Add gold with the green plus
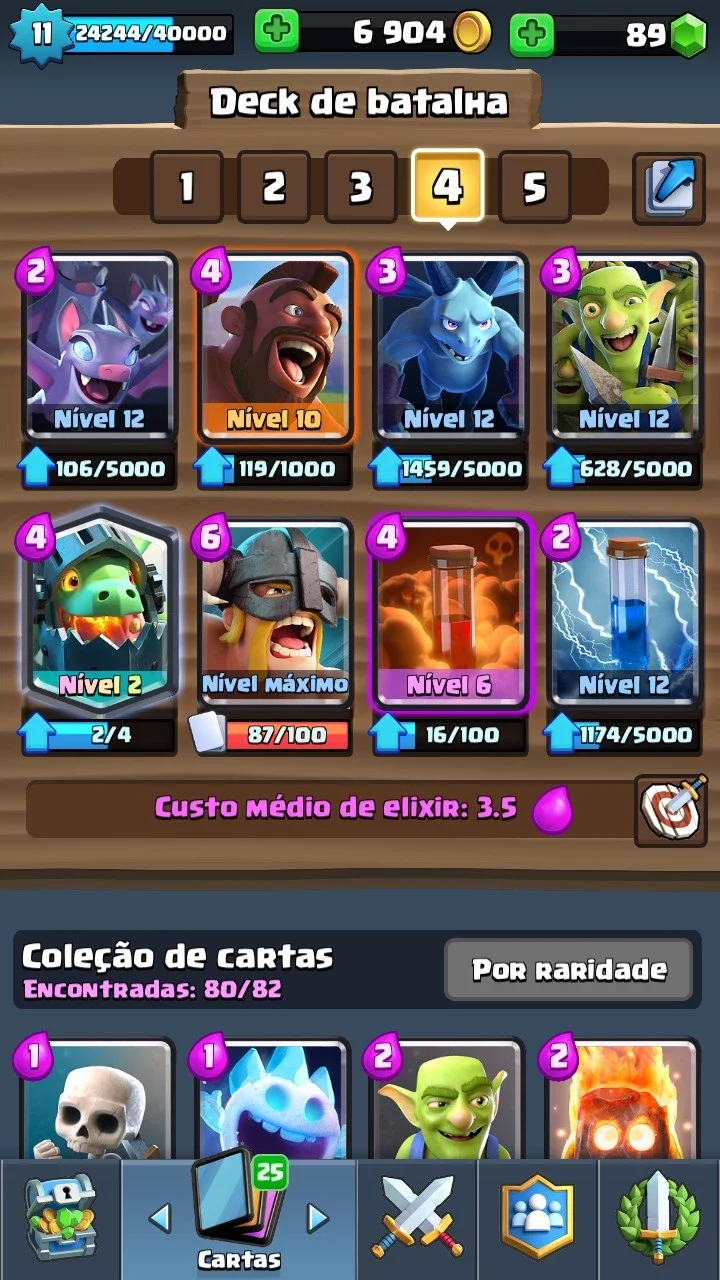The height and width of the screenshot is (1280, 720). pyautogui.click(x=276, y=33)
